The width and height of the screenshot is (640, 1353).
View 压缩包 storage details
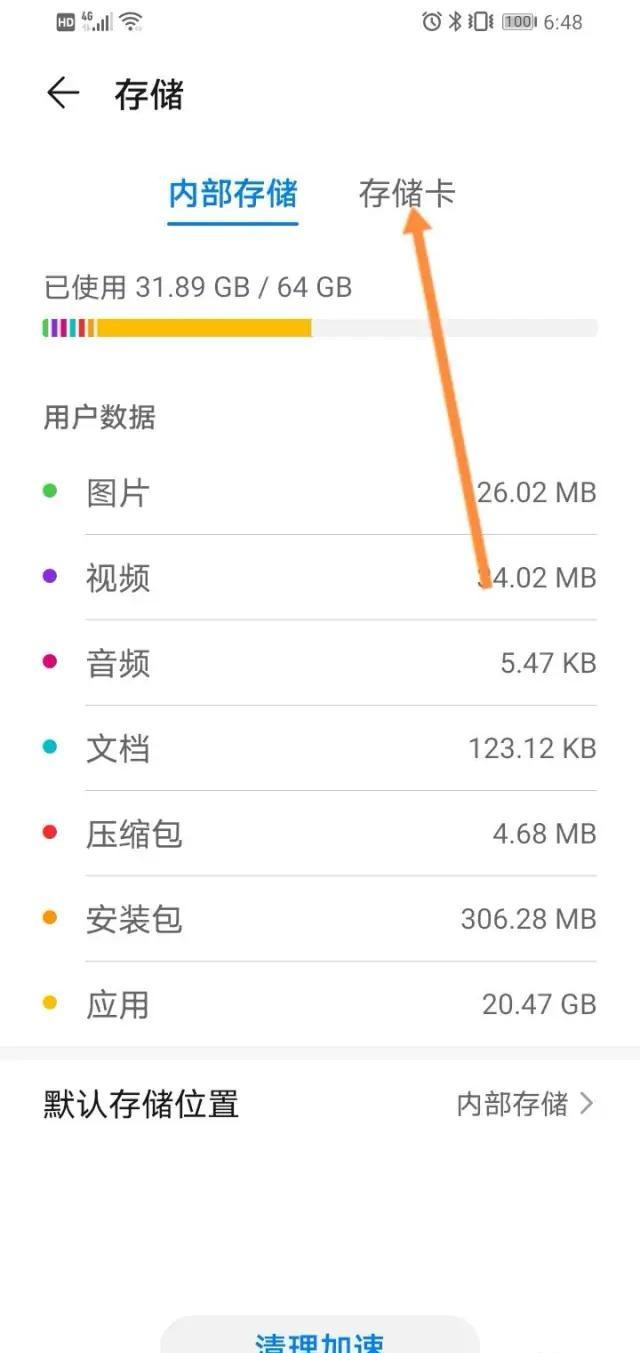[x=320, y=833]
